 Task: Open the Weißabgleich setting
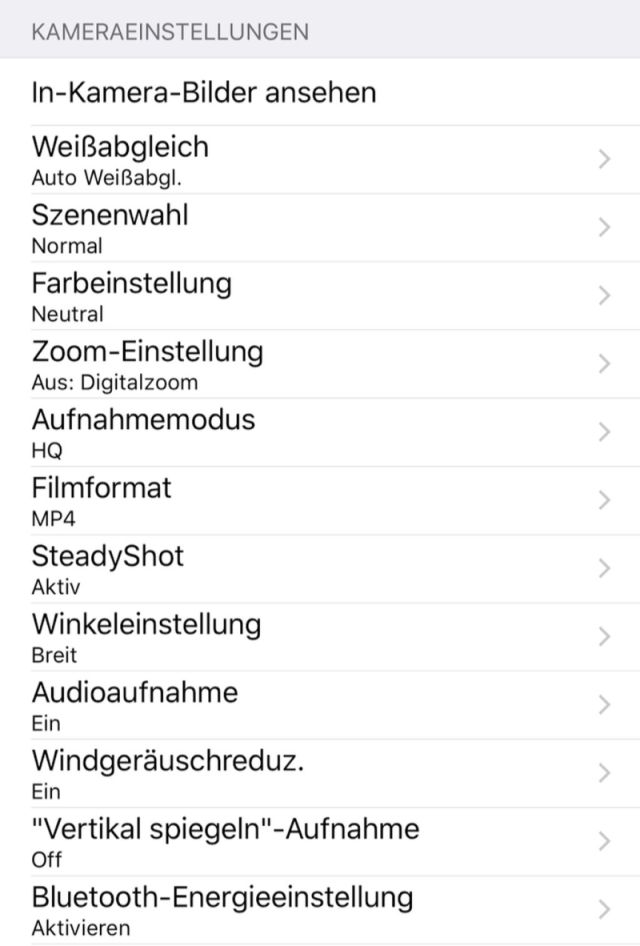point(320,160)
